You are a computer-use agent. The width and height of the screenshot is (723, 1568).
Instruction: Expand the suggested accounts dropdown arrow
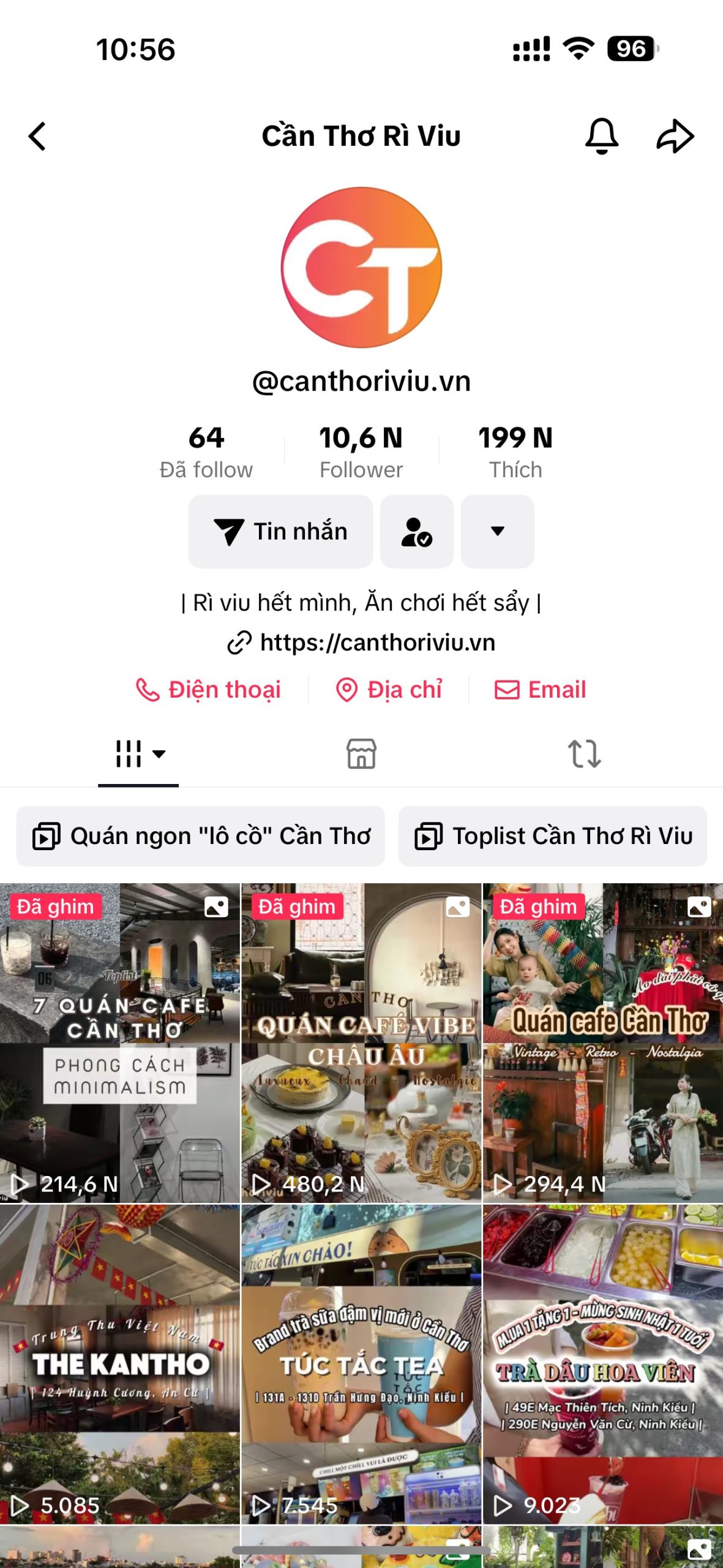pos(498,531)
